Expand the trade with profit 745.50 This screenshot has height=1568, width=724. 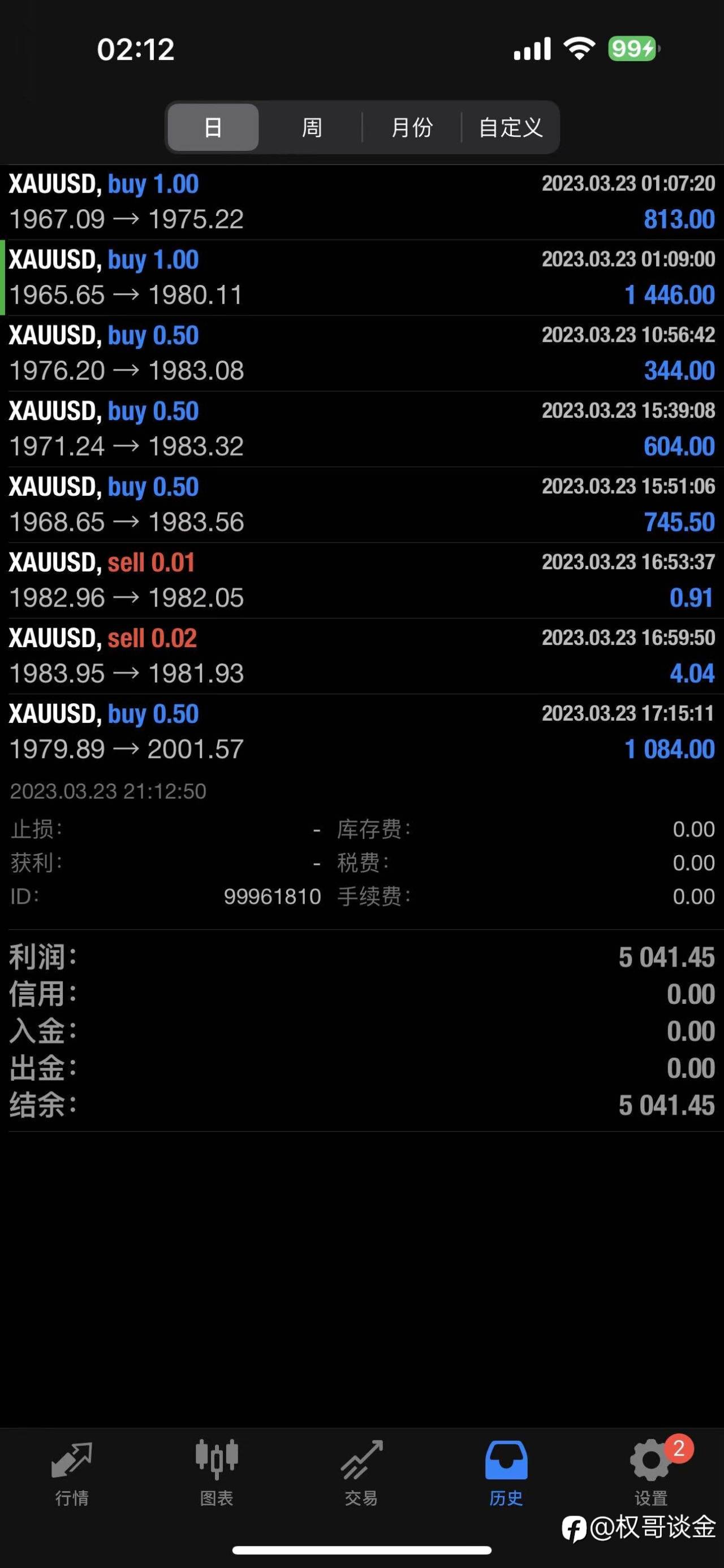click(x=361, y=505)
